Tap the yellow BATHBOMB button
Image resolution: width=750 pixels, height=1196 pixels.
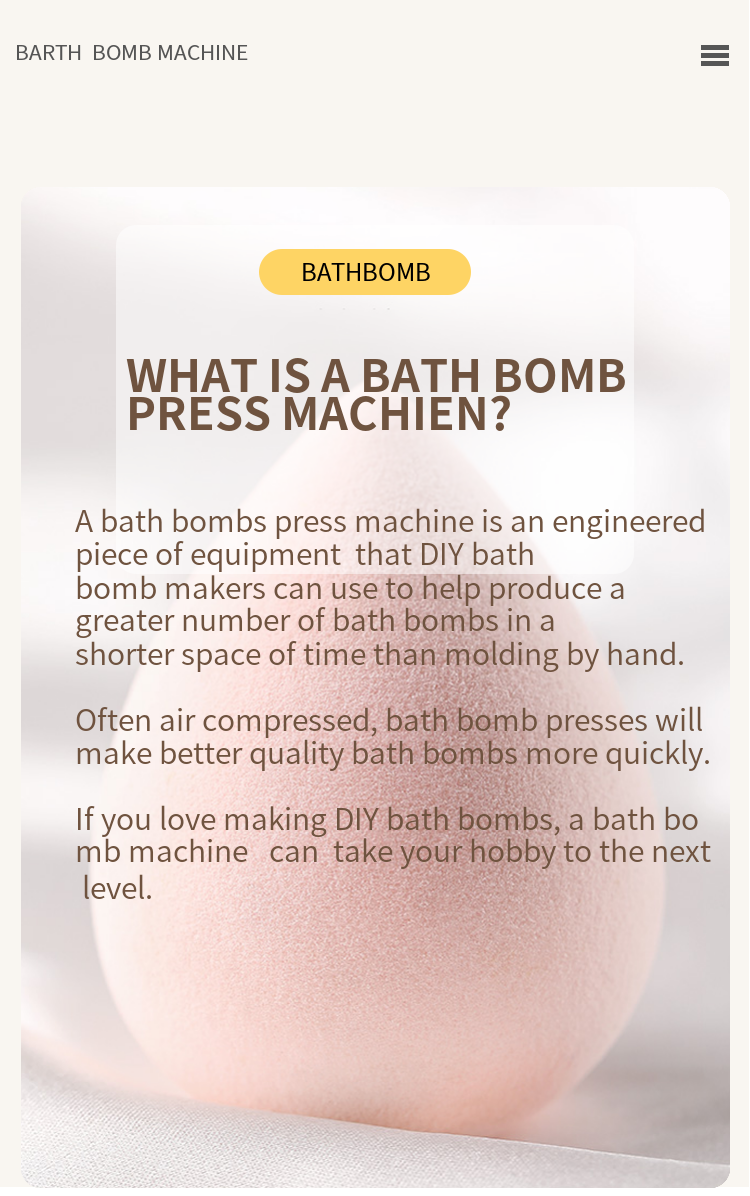[365, 272]
